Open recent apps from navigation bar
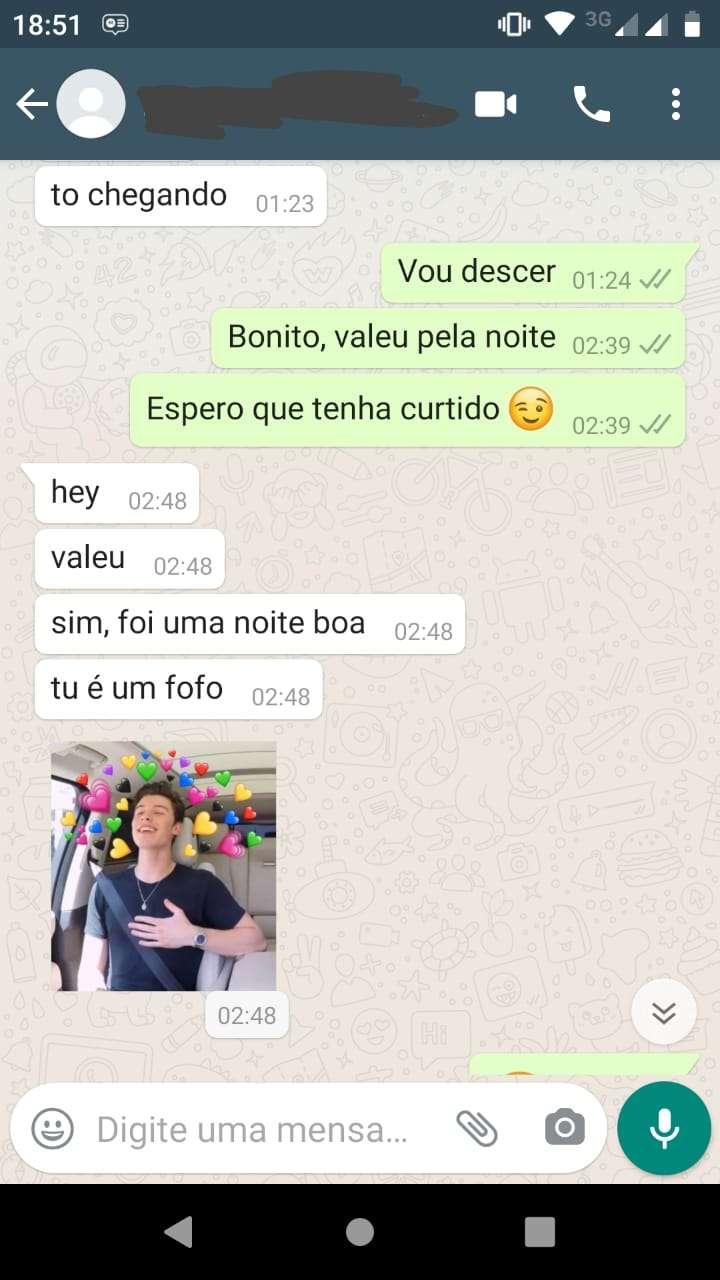Viewport: 720px width, 1280px height. 540,1232
